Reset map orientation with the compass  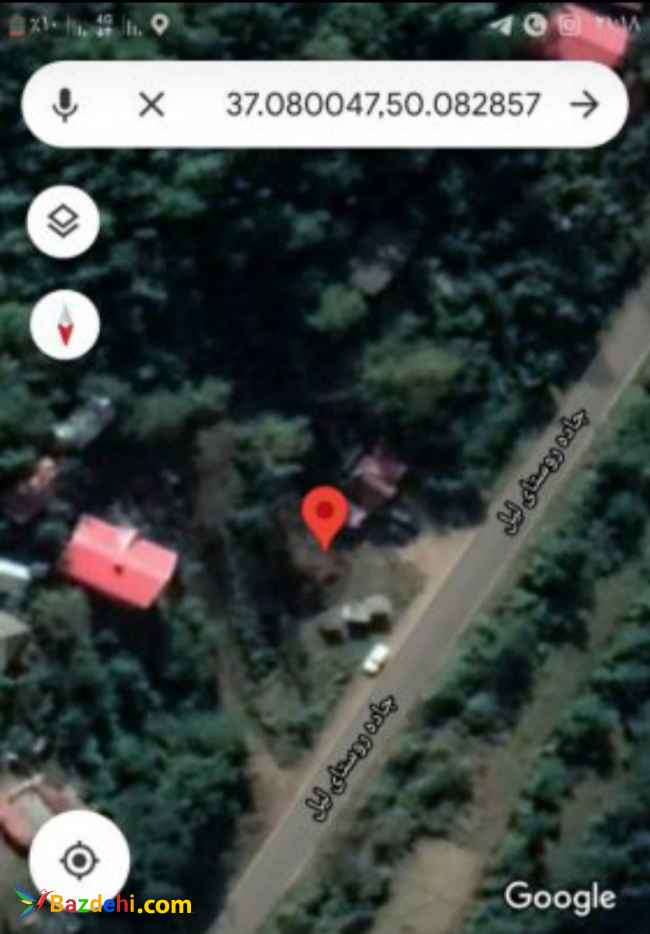[x=65, y=325]
